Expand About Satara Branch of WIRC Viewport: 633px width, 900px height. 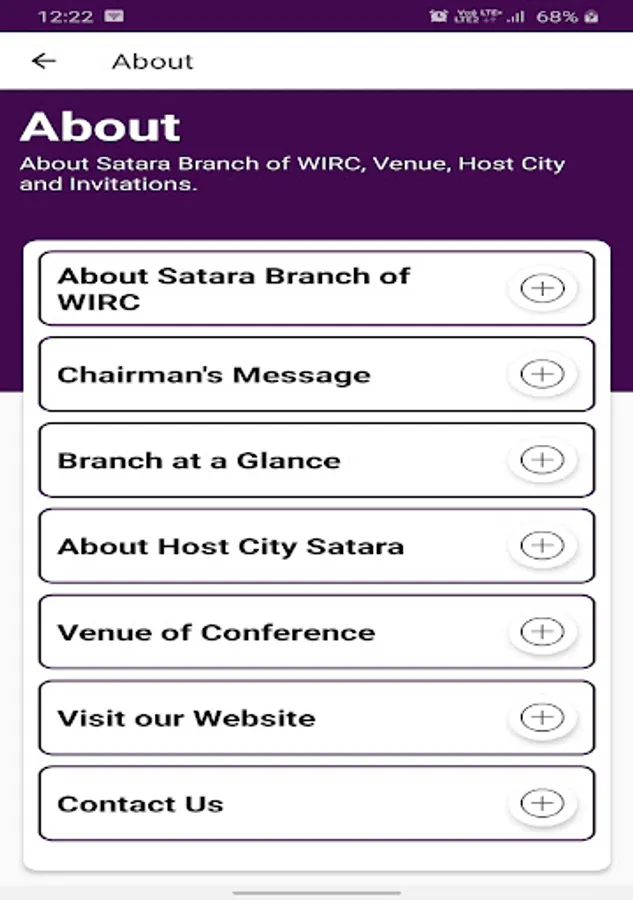point(542,289)
